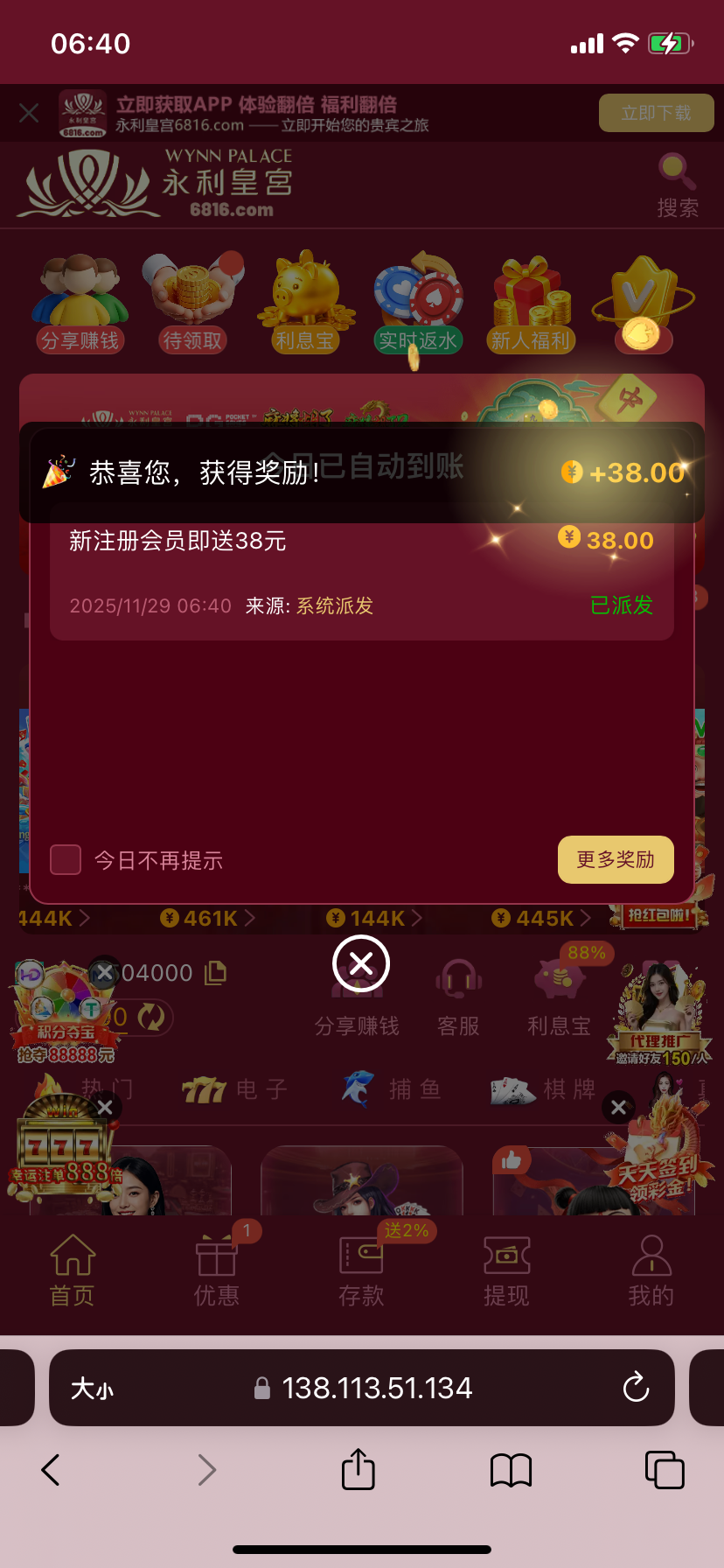Tap the 大小 text size button
The image size is (724, 1568).
pyautogui.click(x=92, y=1389)
